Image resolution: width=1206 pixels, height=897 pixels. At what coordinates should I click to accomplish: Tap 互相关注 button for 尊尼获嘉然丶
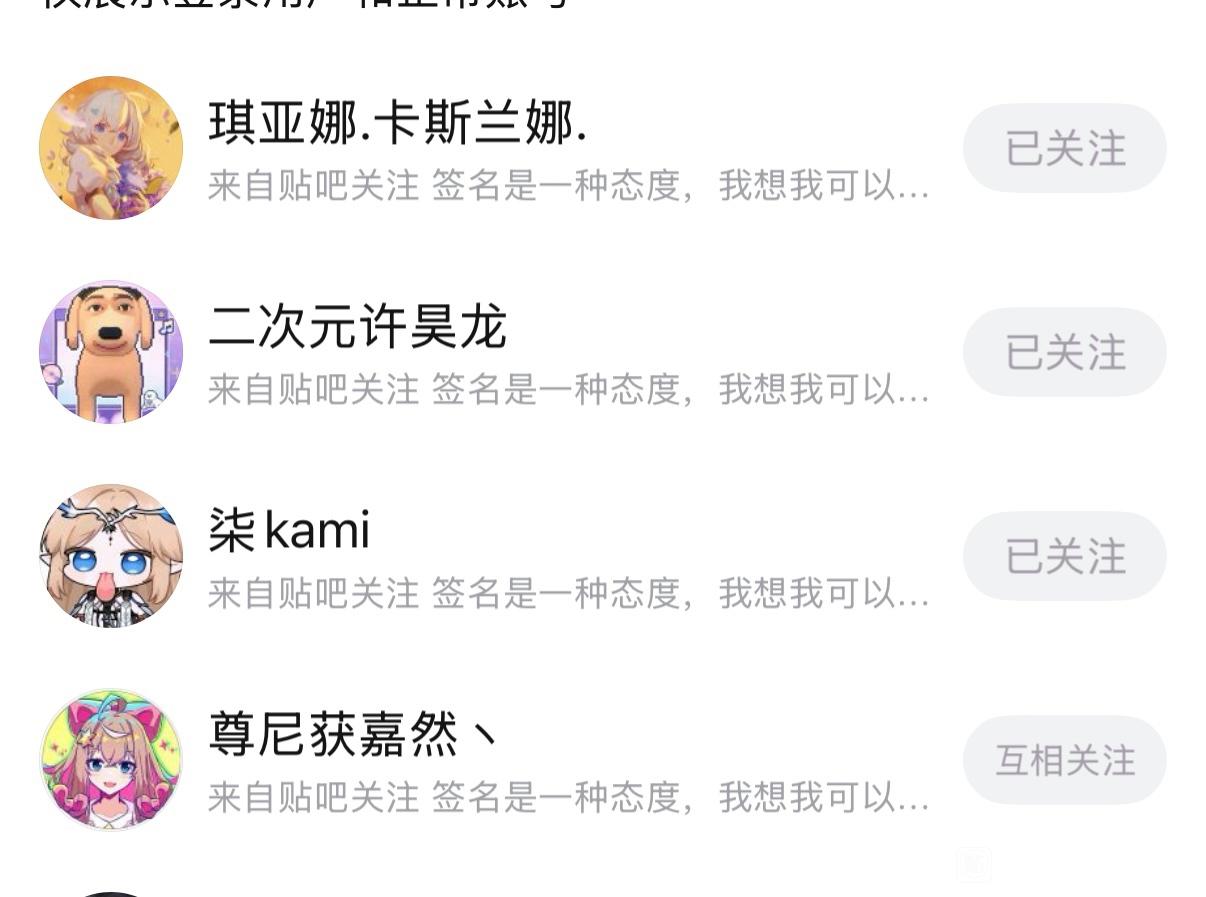point(1064,760)
